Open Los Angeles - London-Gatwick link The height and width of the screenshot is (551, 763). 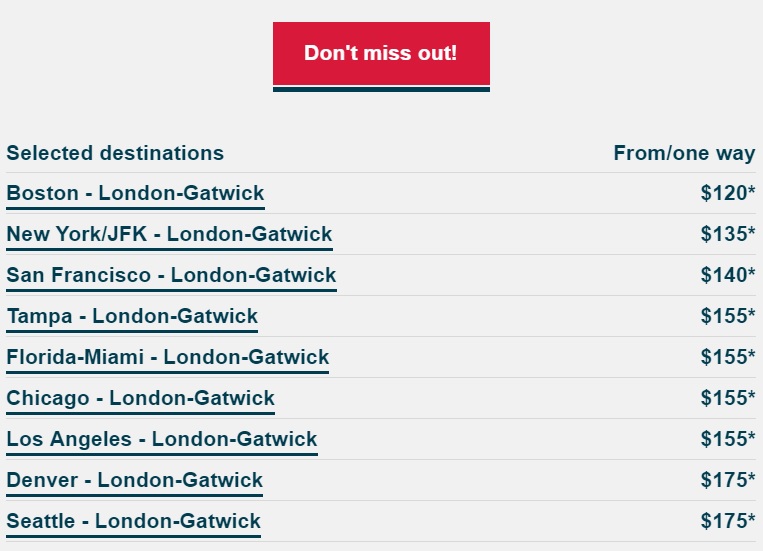point(162,440)
